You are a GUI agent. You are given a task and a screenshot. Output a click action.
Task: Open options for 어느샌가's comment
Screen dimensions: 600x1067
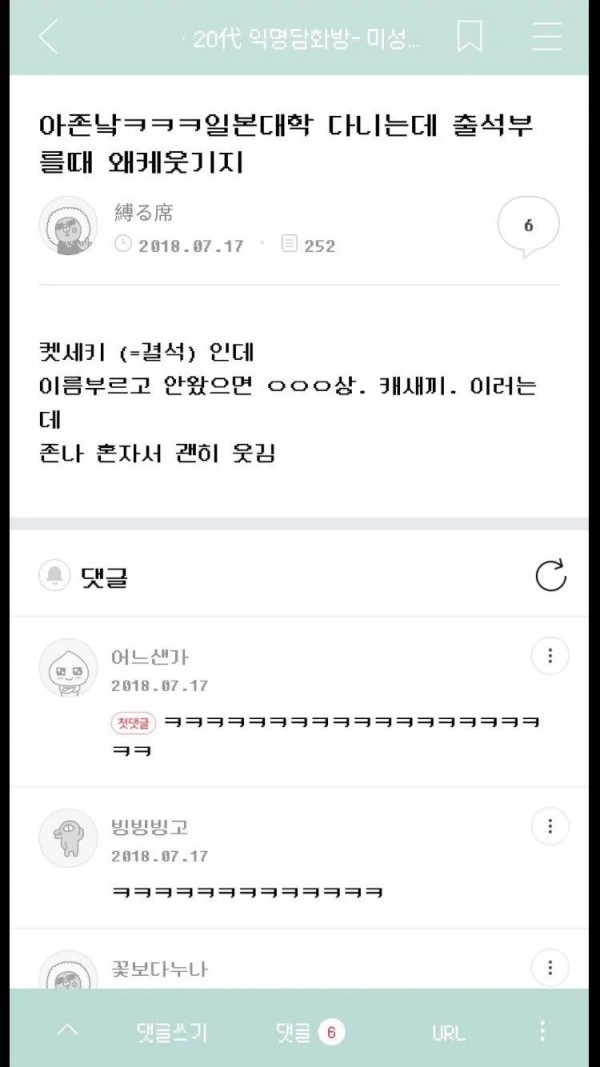click(550, 656)
